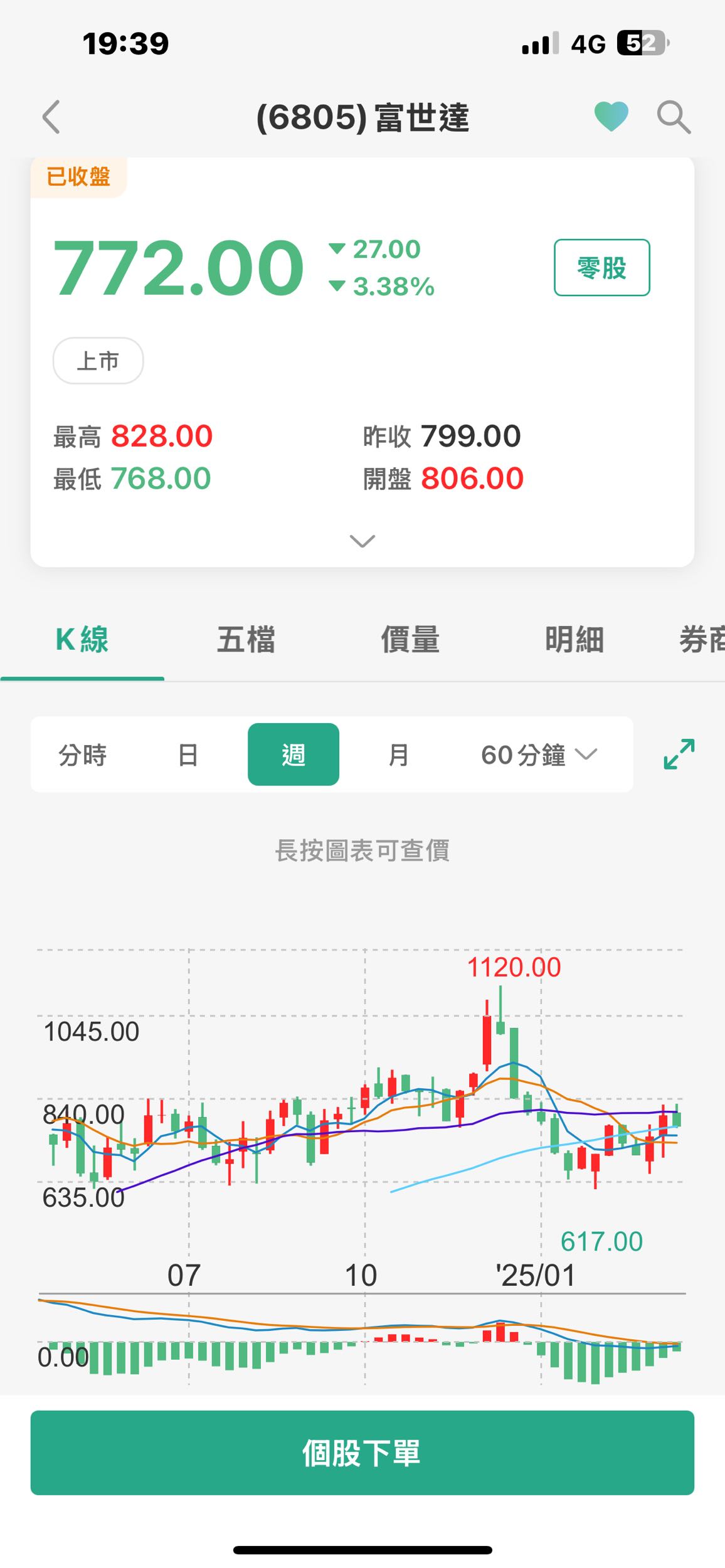Open the 明細 transaction details tab
This screenshot has width=725, height=1568.
(574, 638)
